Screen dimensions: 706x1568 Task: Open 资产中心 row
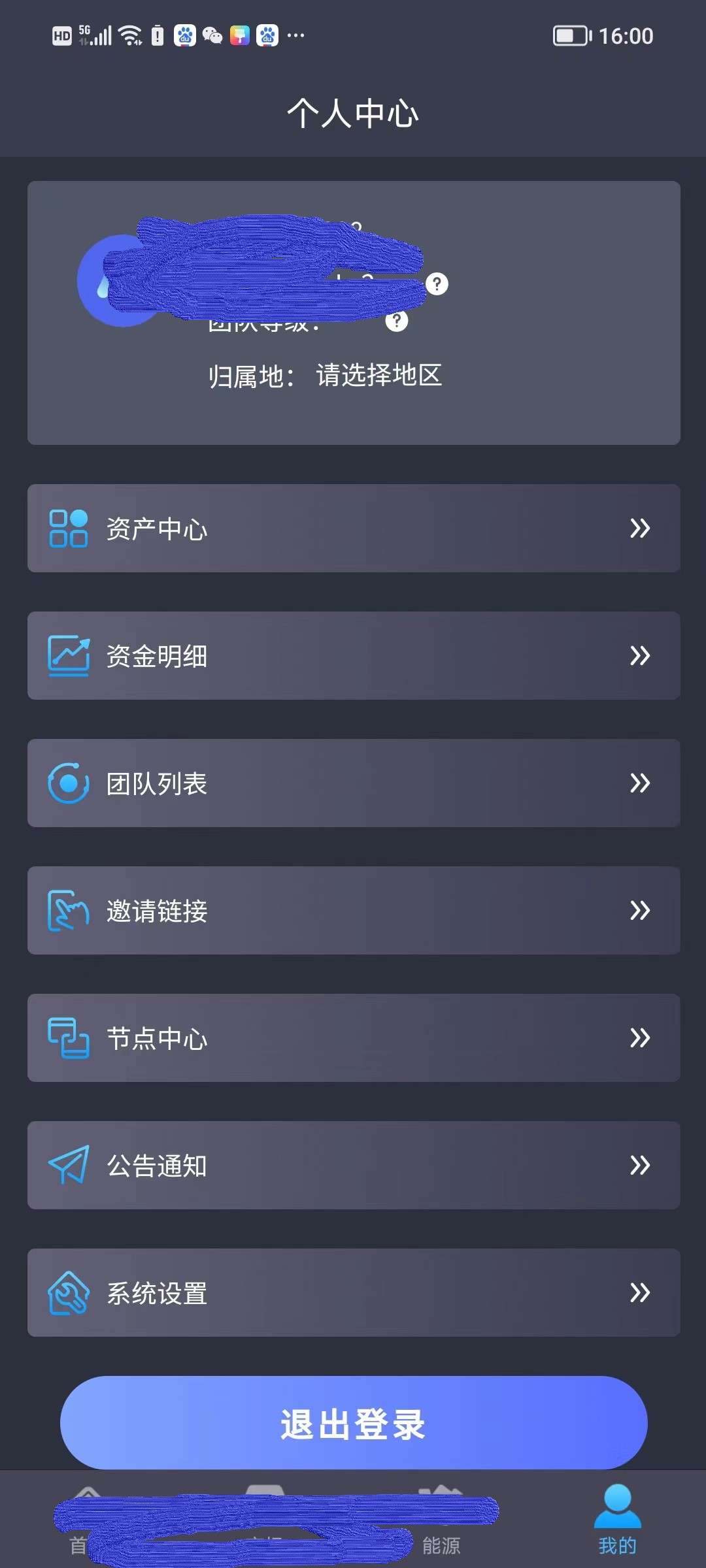pyautogui.click(x=354, y=528)
